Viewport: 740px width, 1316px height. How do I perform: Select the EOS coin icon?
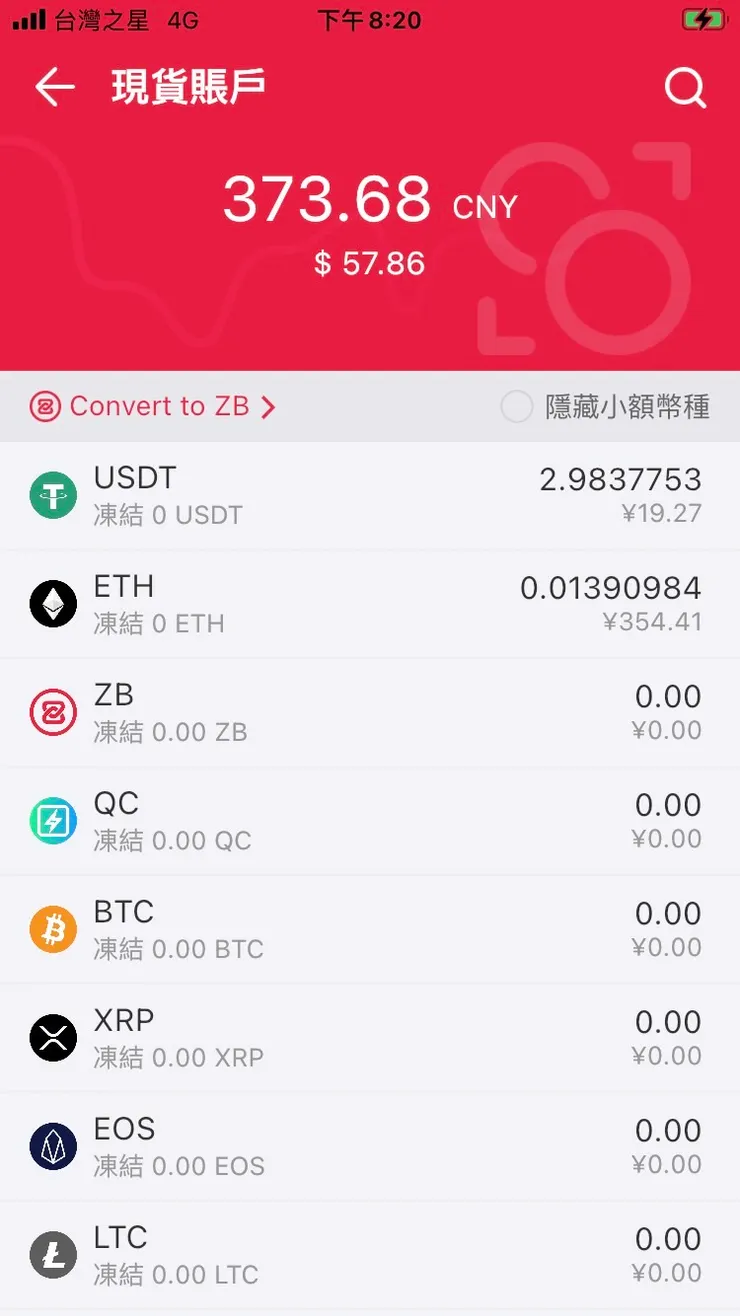tap(53, 1146)
